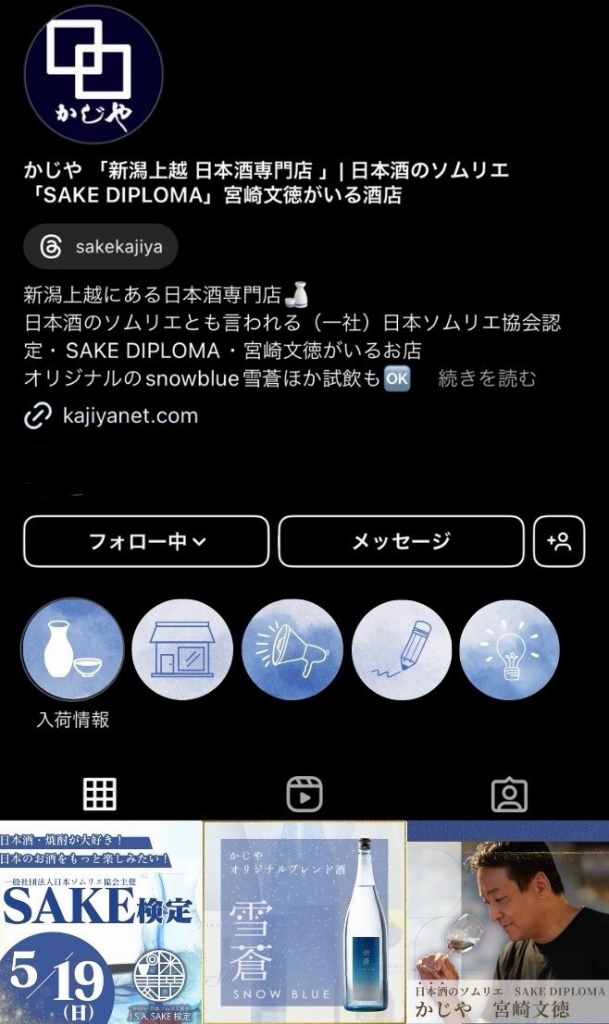Open the SAKE検定 5/19 post
609x1024 pixels.
[100, 920]
